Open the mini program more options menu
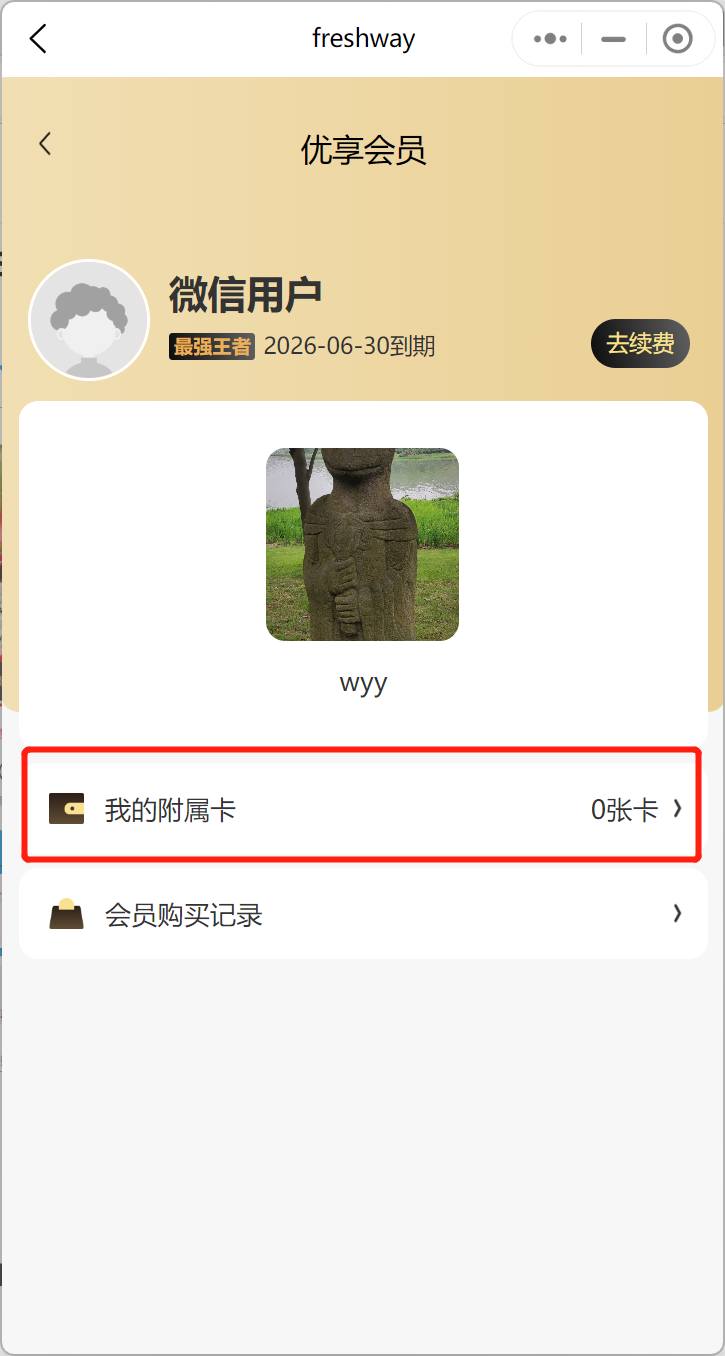 550,39
